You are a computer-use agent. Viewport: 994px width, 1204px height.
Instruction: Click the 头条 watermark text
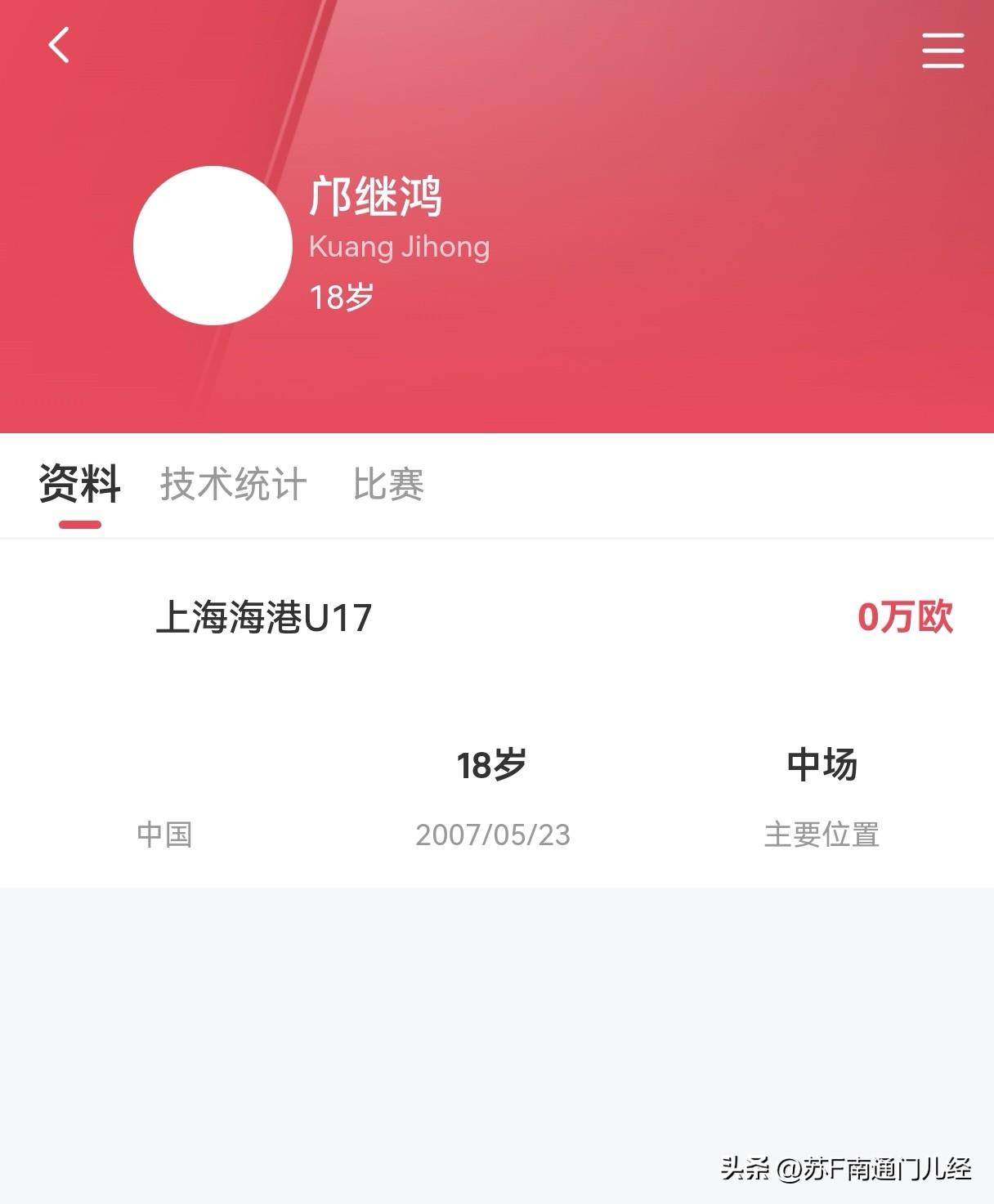click(x=745, y=1168)
